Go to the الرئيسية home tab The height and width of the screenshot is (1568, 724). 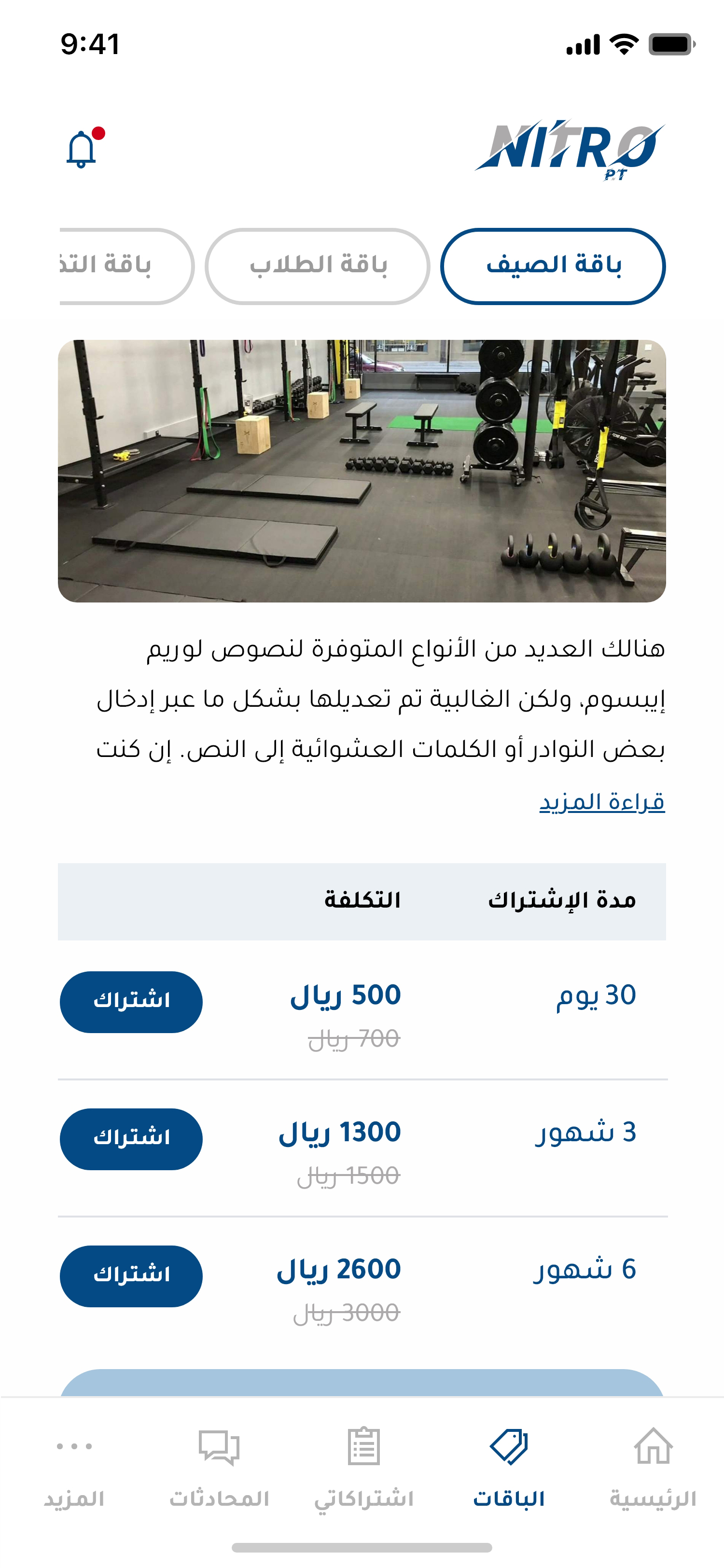[x=653, y=1466]
